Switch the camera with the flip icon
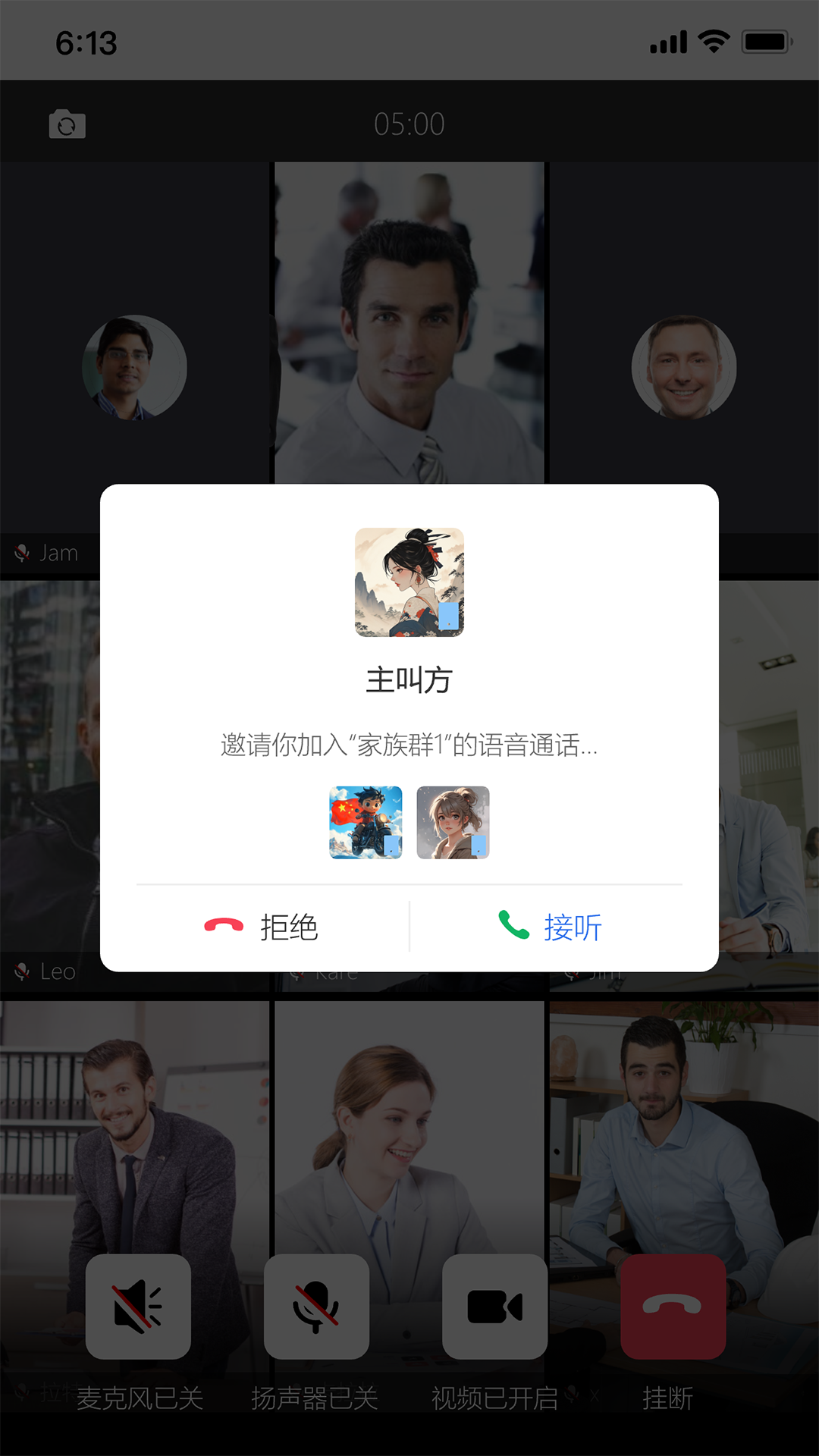The image size is (819, 1456). click(x=67, y=124)
